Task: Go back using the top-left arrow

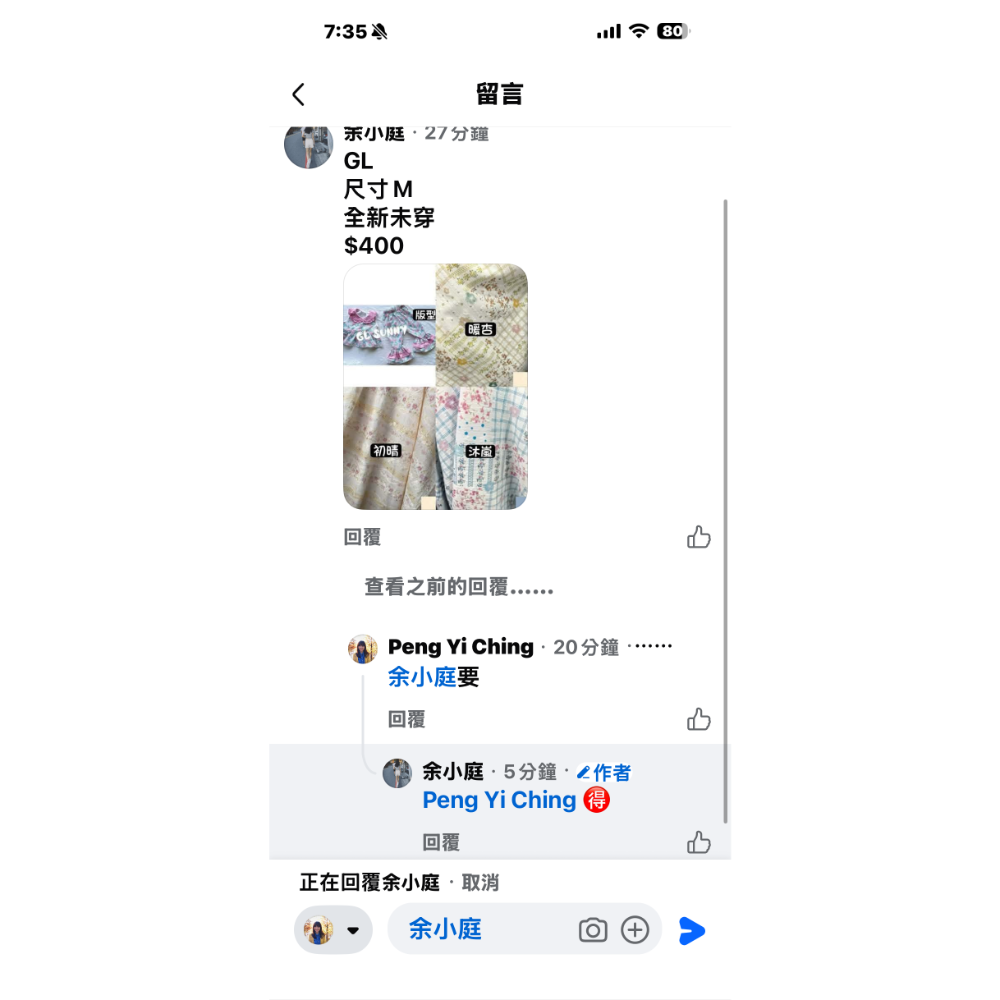Action: click(x=298, y=94)
